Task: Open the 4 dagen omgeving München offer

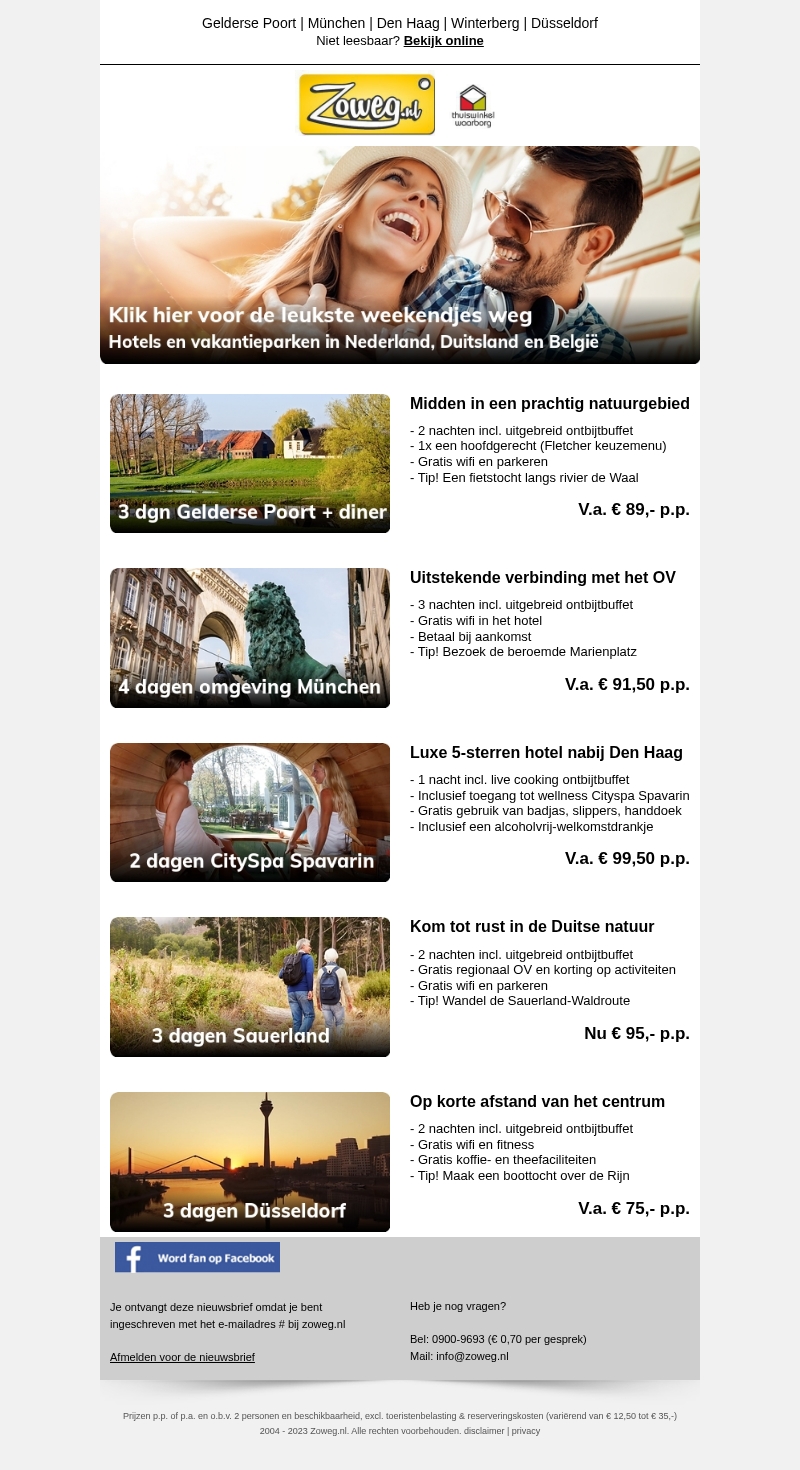Action: [250, 638]
